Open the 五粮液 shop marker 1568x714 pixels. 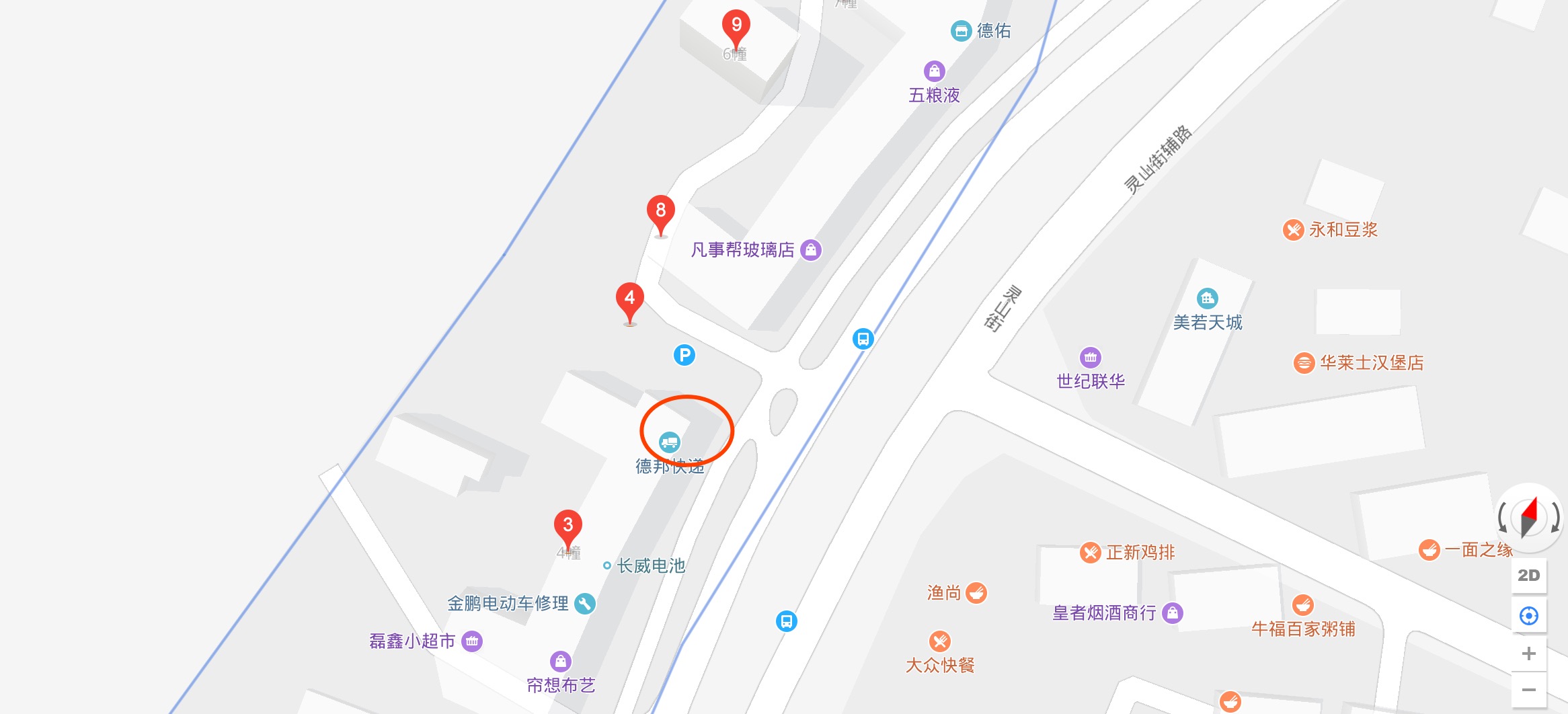tap(934, 71)
